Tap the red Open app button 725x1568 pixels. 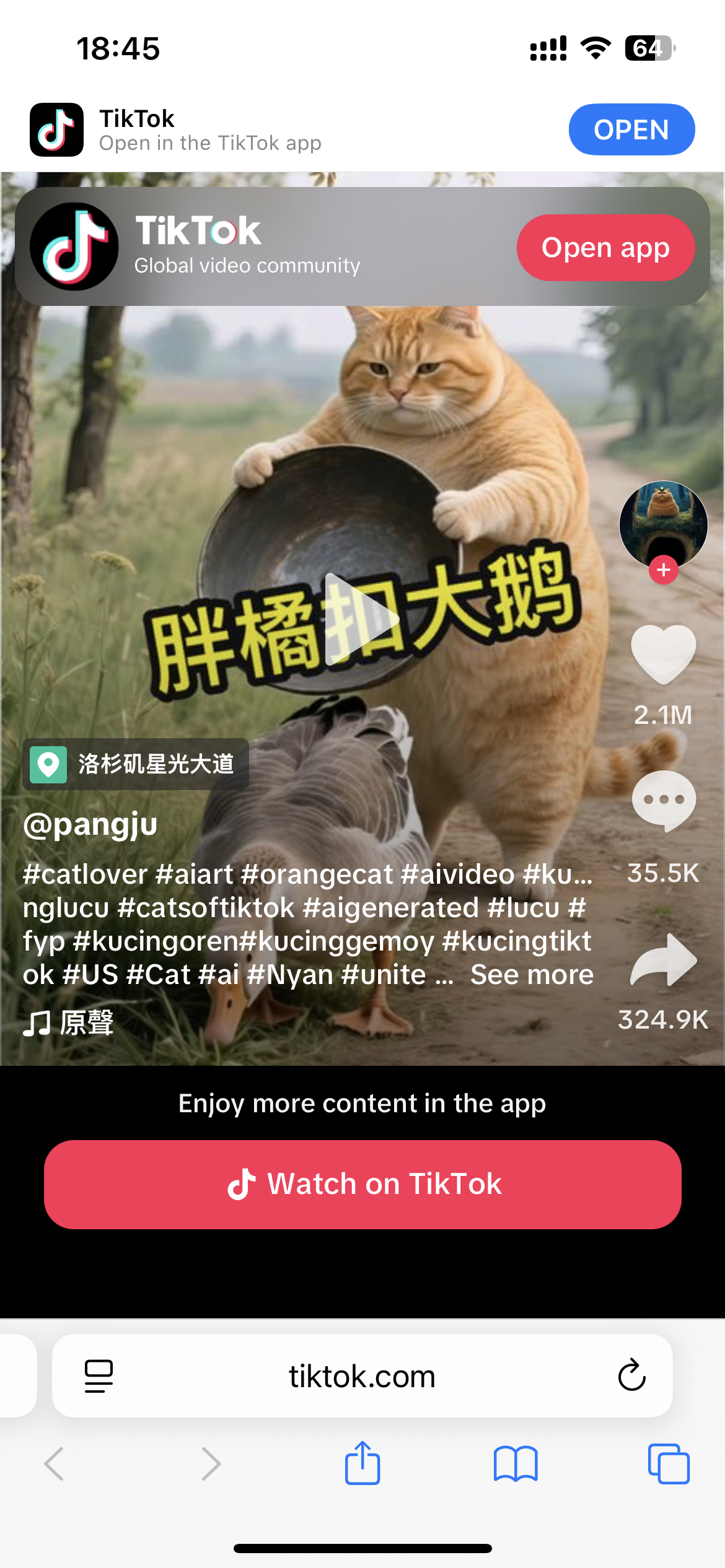605,248
